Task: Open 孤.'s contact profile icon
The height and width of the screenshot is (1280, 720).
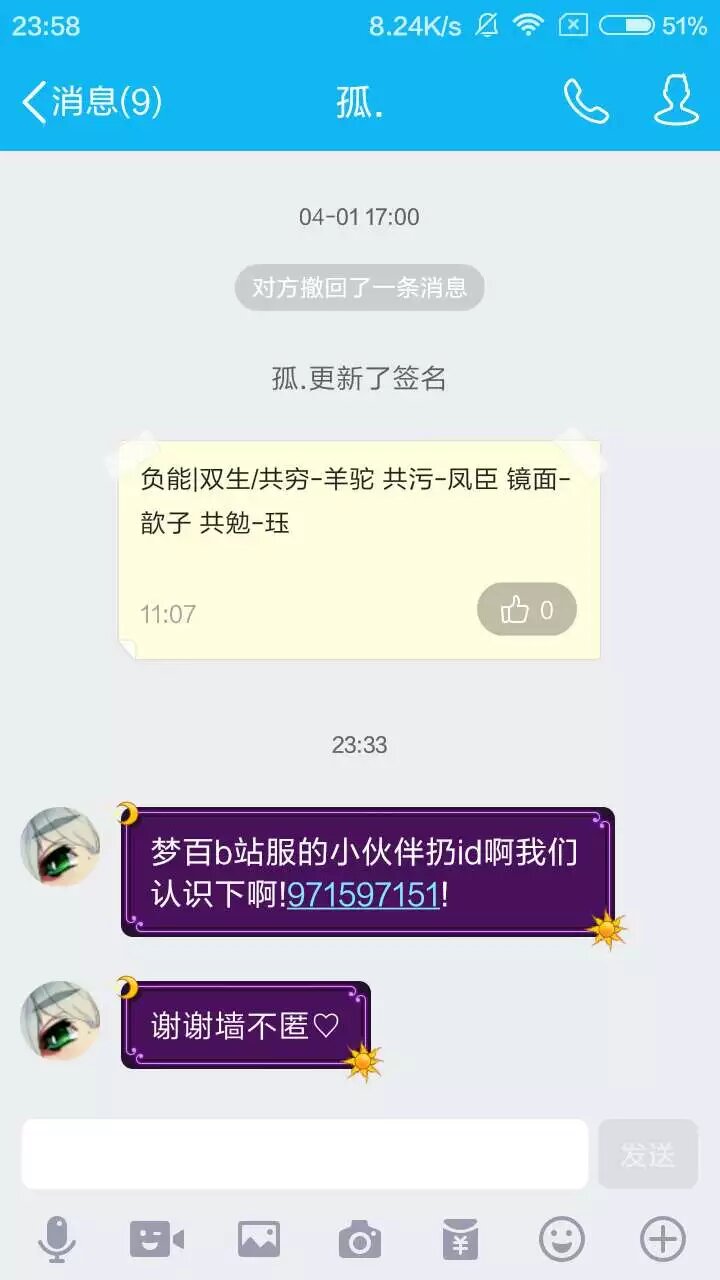Action: tap(676, 101)
